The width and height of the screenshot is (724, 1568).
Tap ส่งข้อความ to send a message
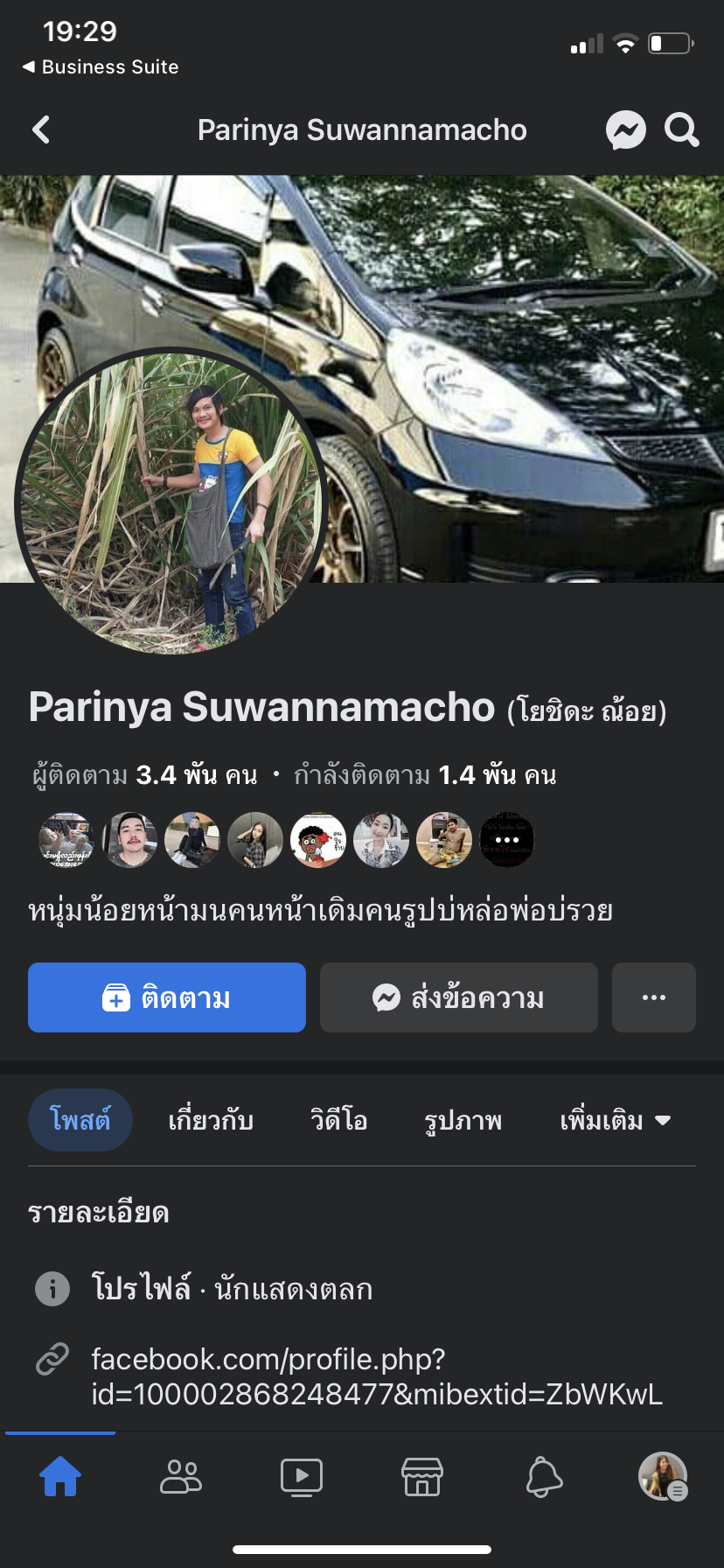click(x=459, y=997)
